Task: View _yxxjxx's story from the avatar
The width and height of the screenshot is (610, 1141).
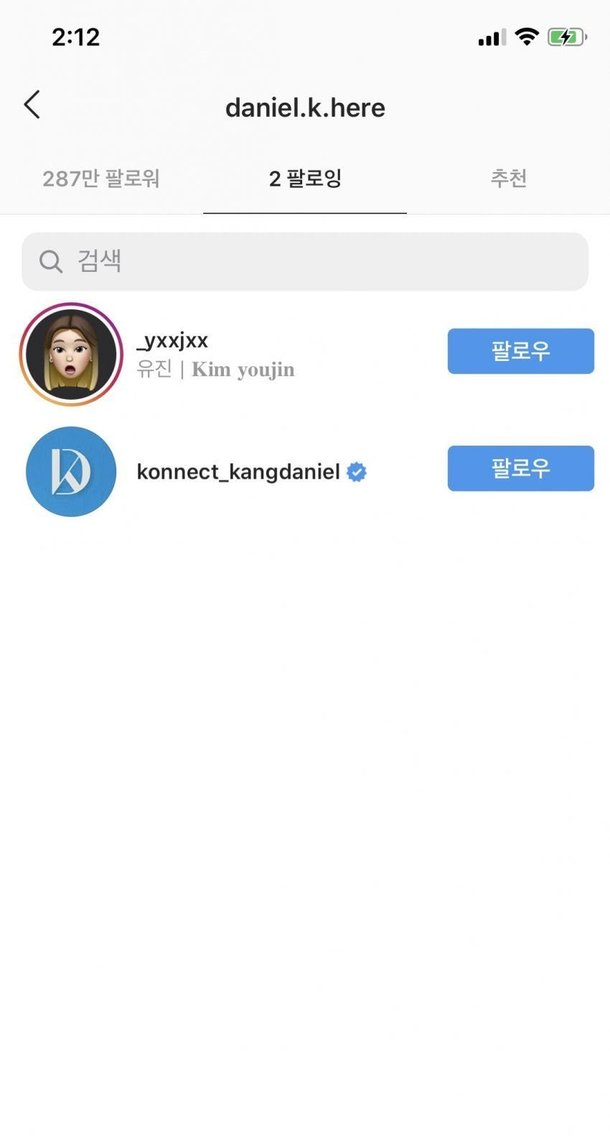Action: point(70,353)
